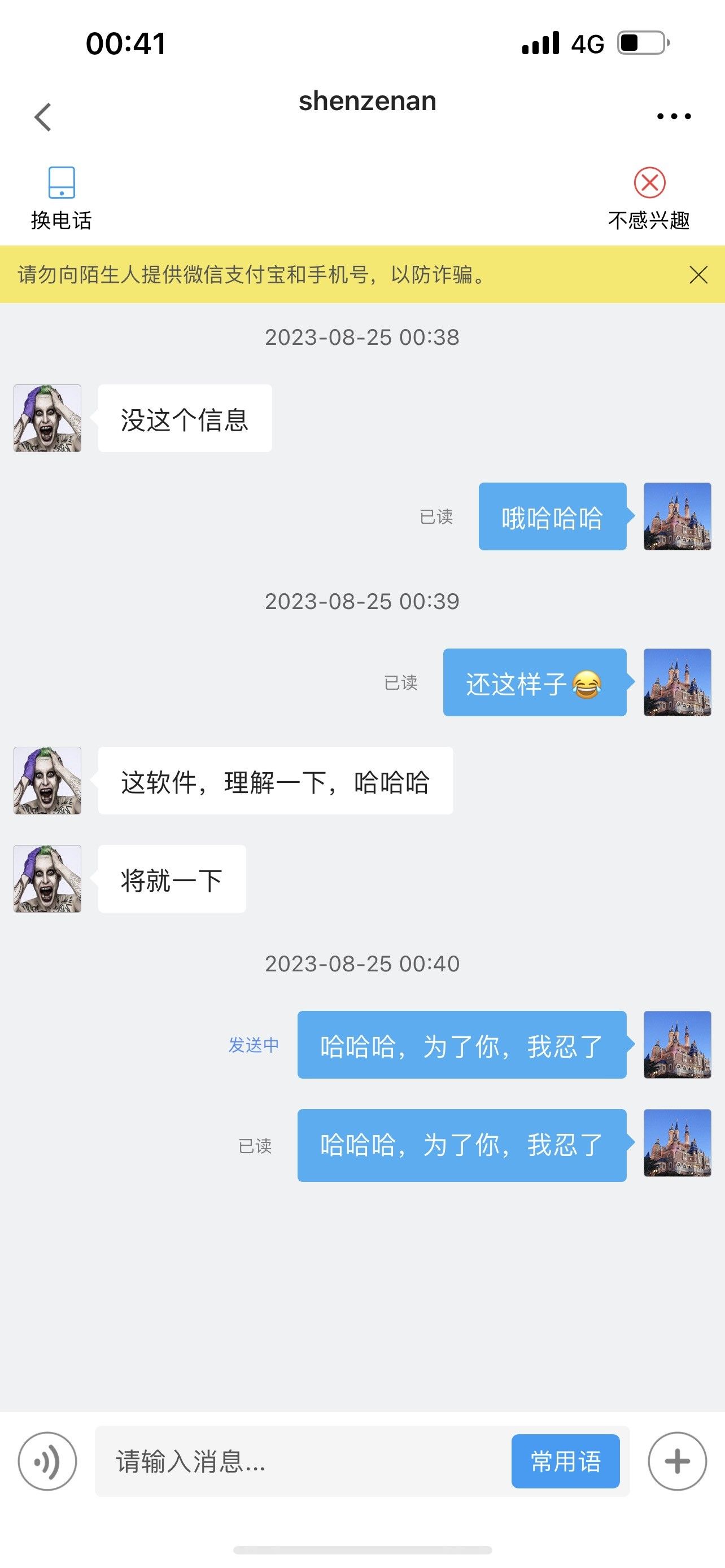Open the 常用语 quick phrases

[566, 1461]
